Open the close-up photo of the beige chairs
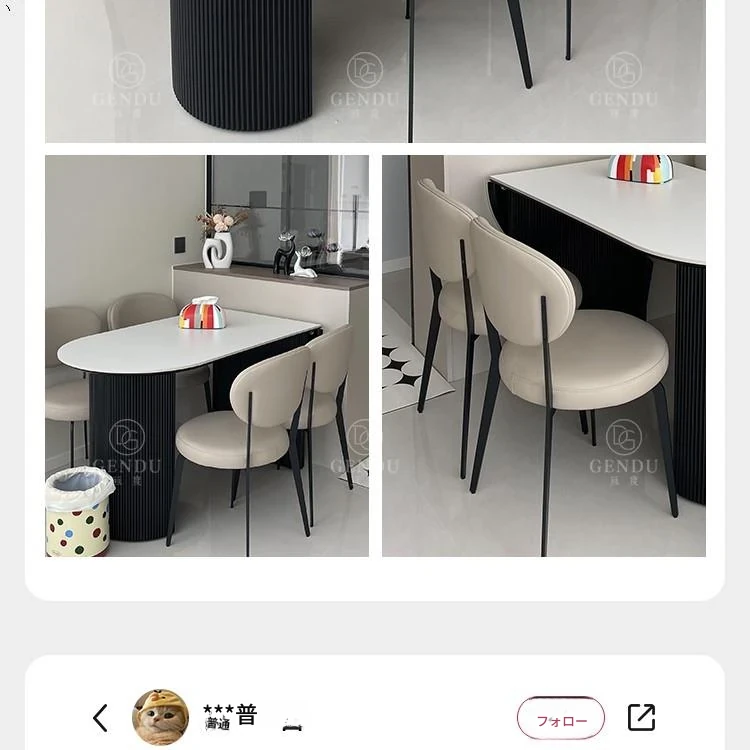 click(544, 356)
